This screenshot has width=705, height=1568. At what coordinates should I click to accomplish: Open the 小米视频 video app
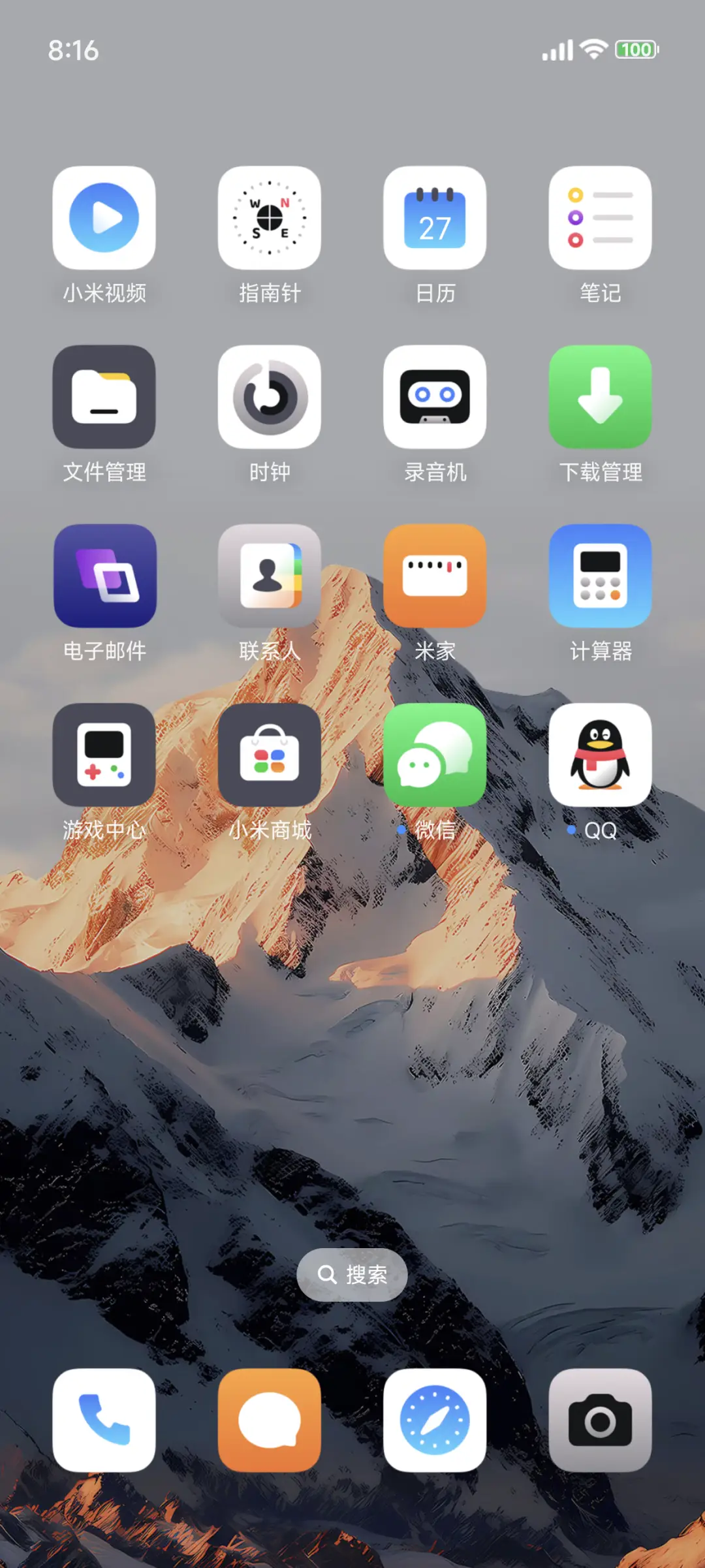point(104,219)
